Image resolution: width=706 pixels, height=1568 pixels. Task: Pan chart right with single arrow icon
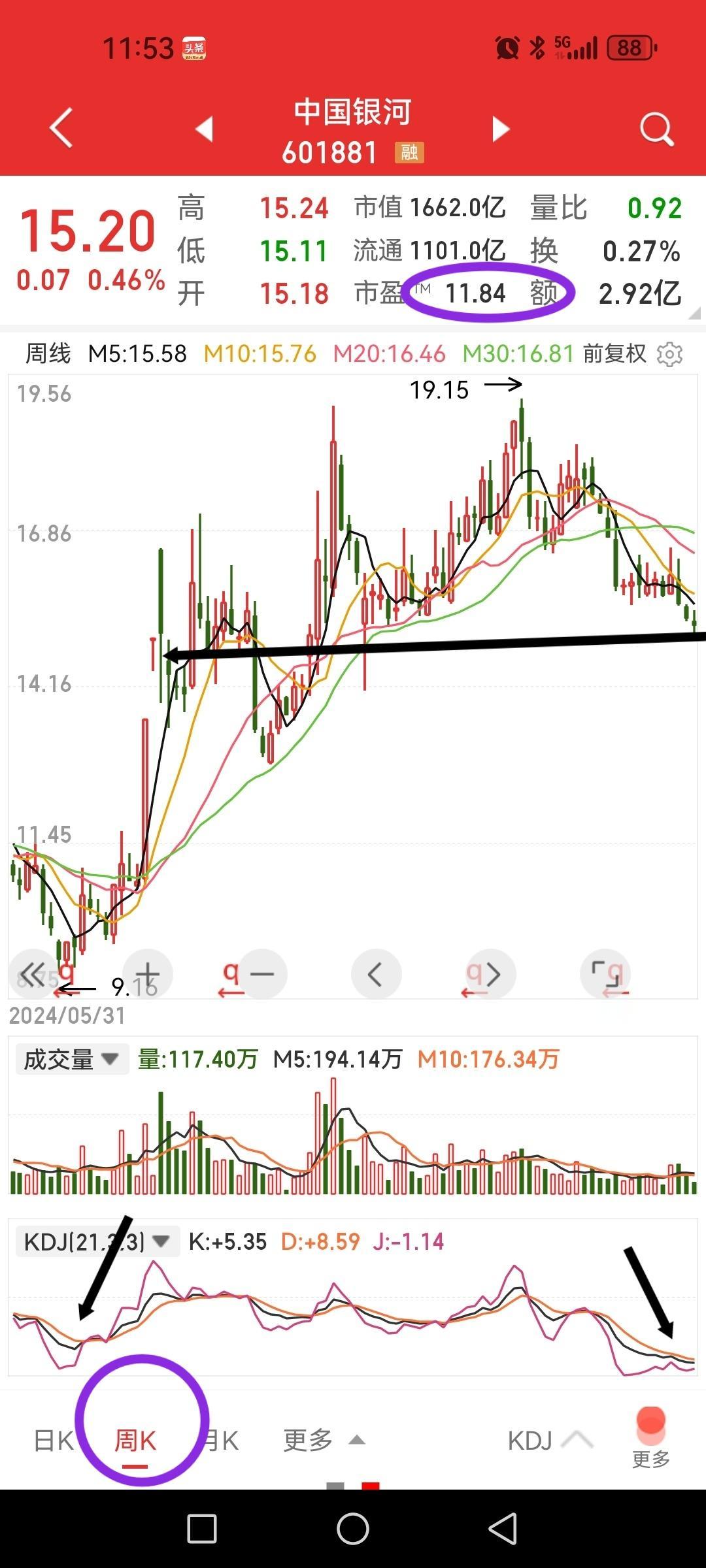pyautogui.click(x=490, y=973)
